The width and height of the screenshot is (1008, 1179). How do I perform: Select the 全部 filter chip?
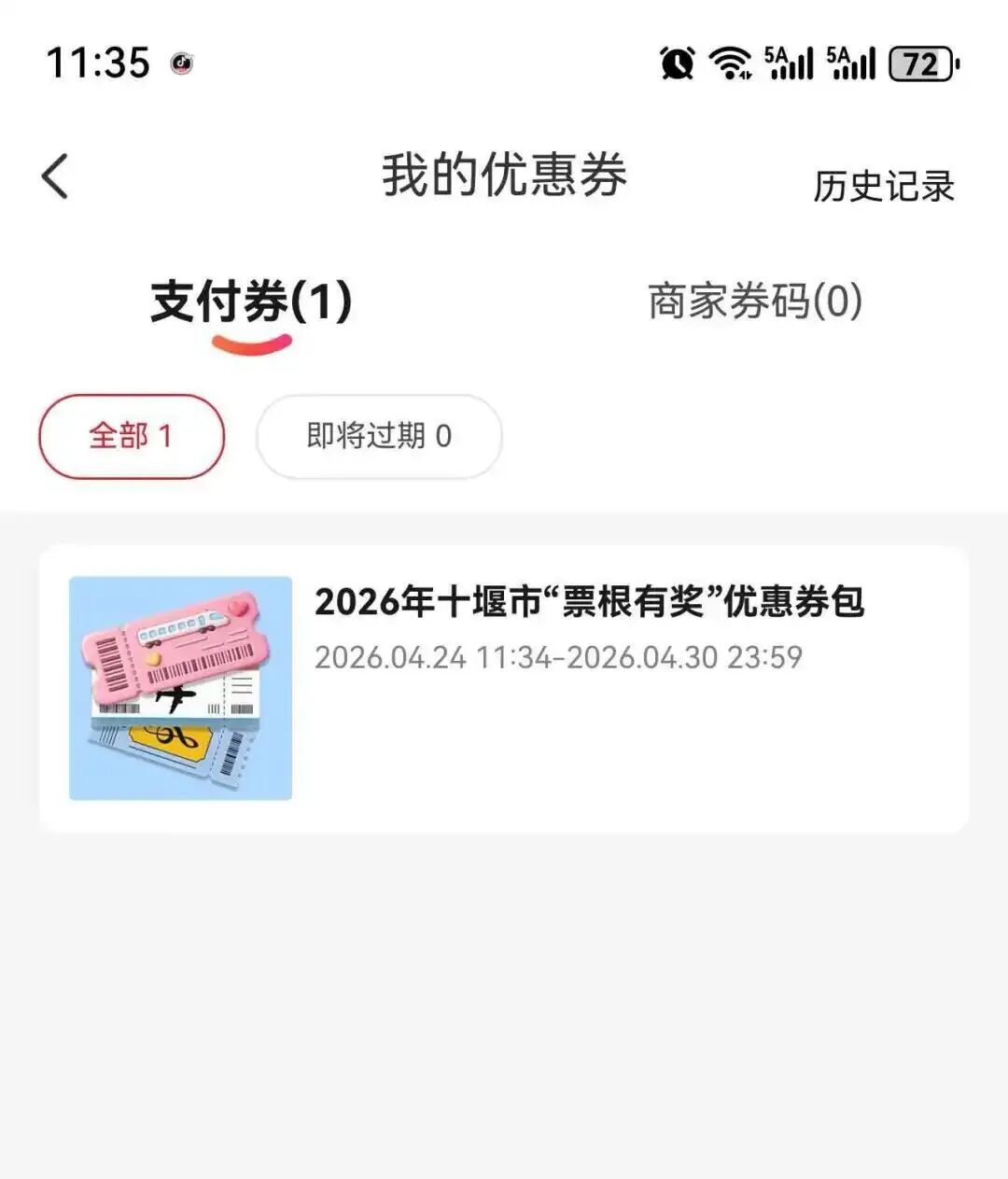point(132,437)
